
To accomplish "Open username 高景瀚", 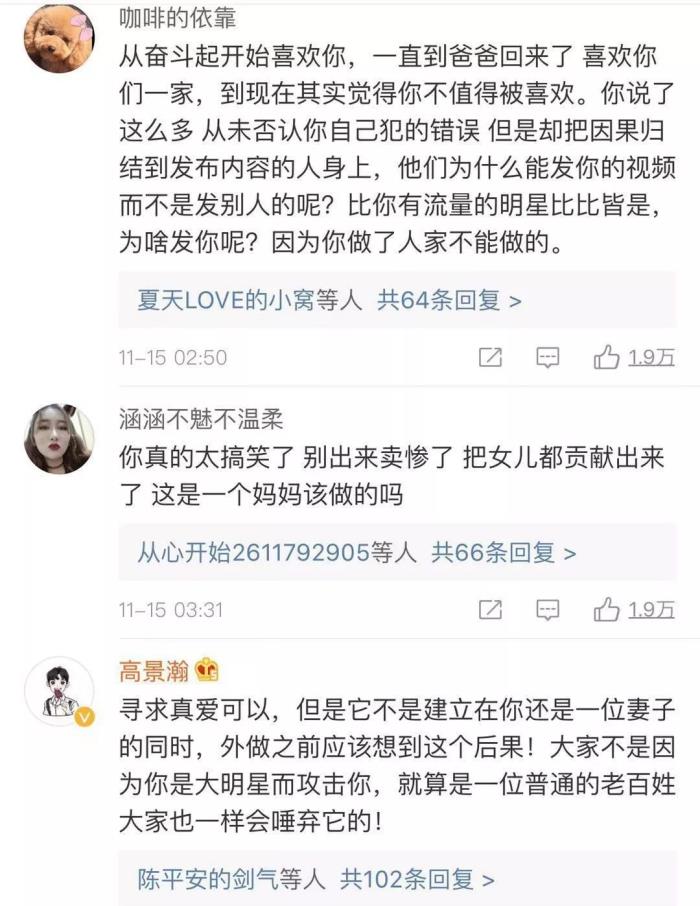I will coord(153,669).
